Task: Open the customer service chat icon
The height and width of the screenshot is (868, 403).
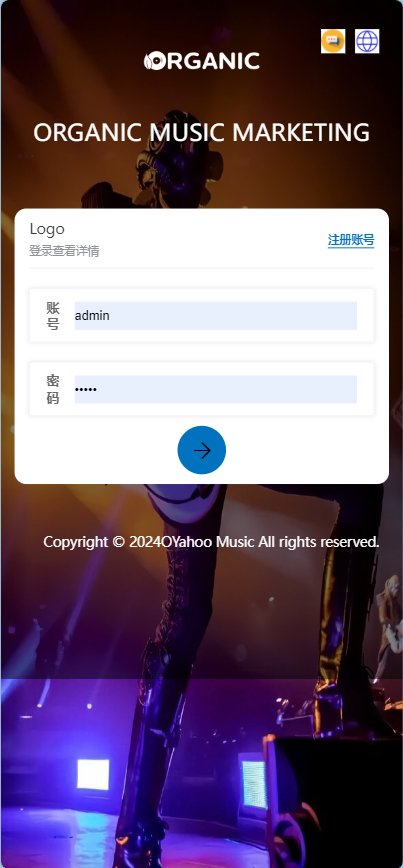Action: click(x=333, y=41)
